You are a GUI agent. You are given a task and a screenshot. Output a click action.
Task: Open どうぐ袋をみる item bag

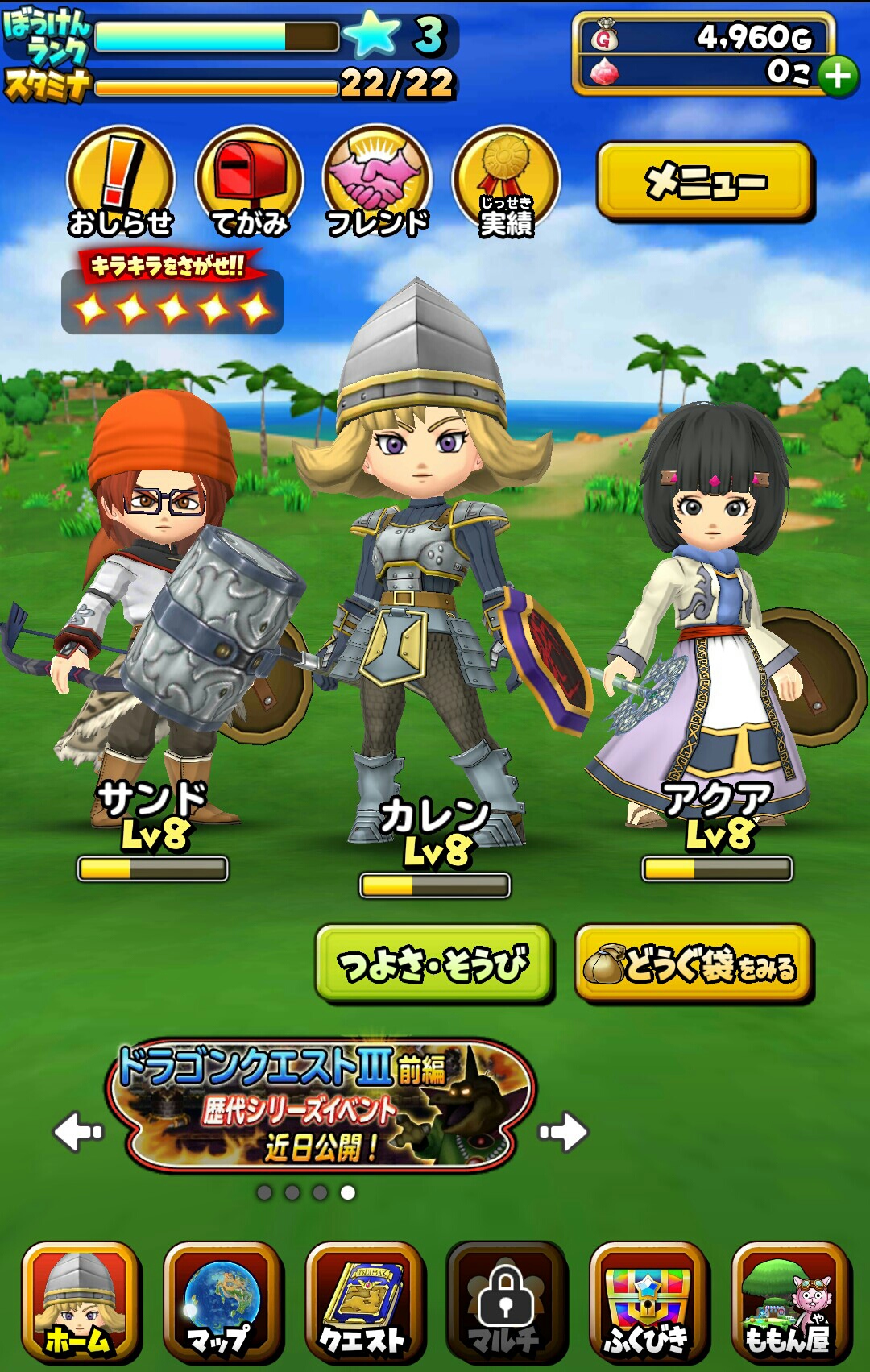coord(693,964)
